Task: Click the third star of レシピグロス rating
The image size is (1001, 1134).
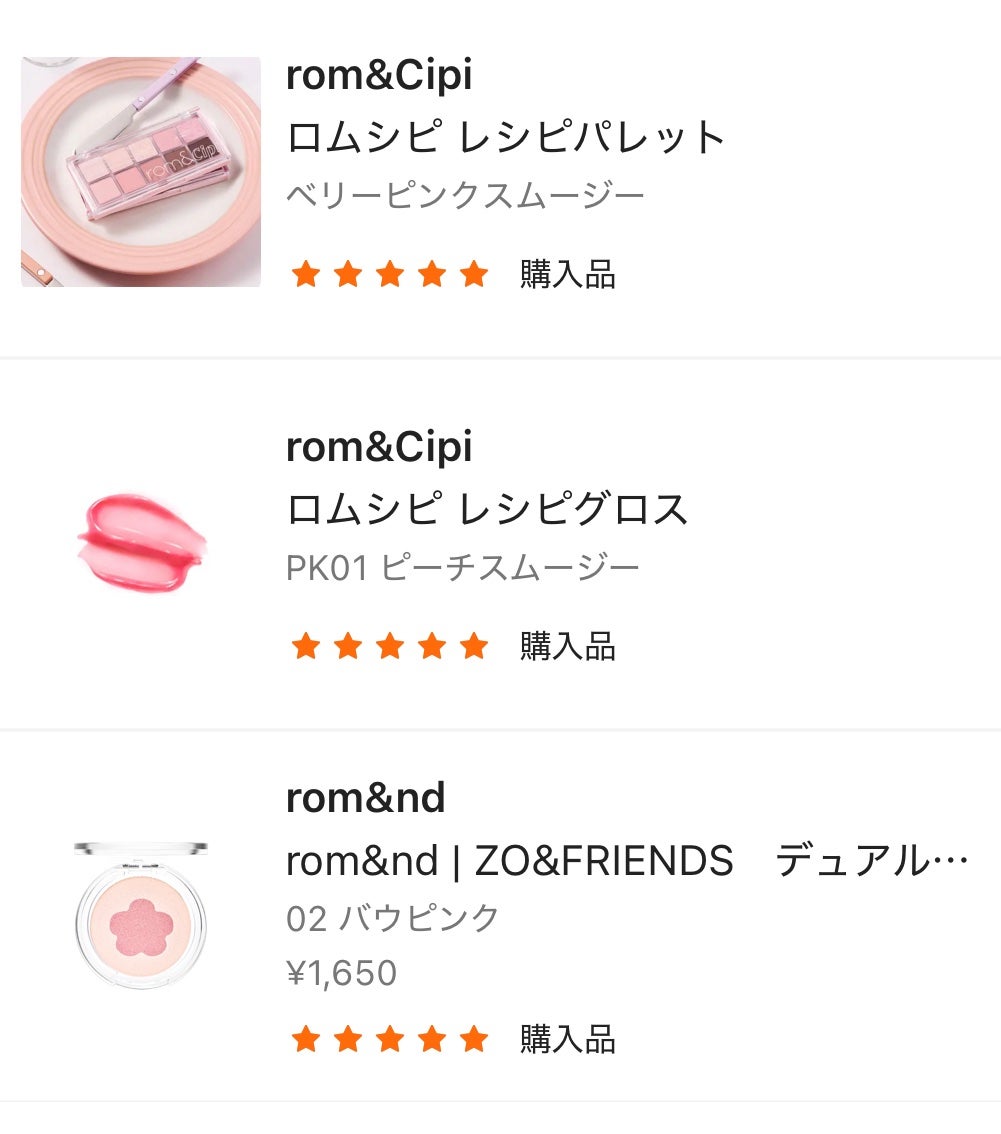Action: tap(389, 646)
